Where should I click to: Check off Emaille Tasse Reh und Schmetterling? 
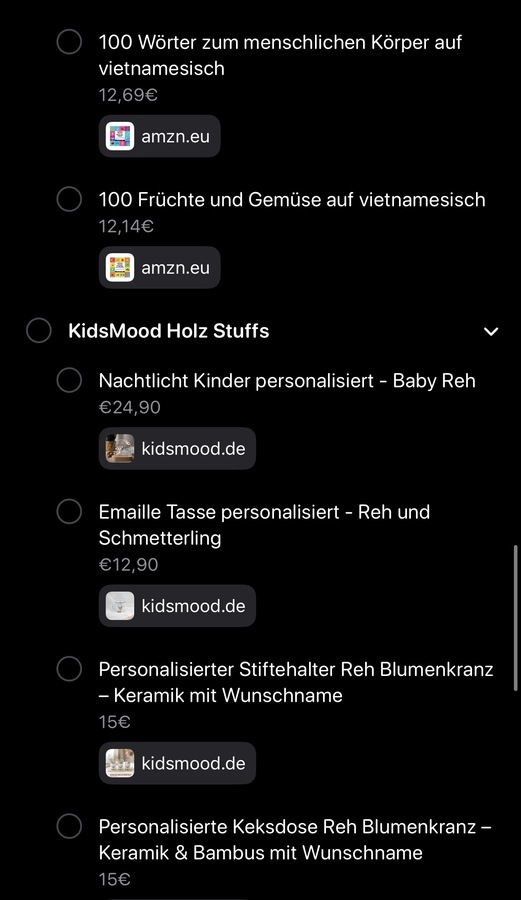[69, 511]
